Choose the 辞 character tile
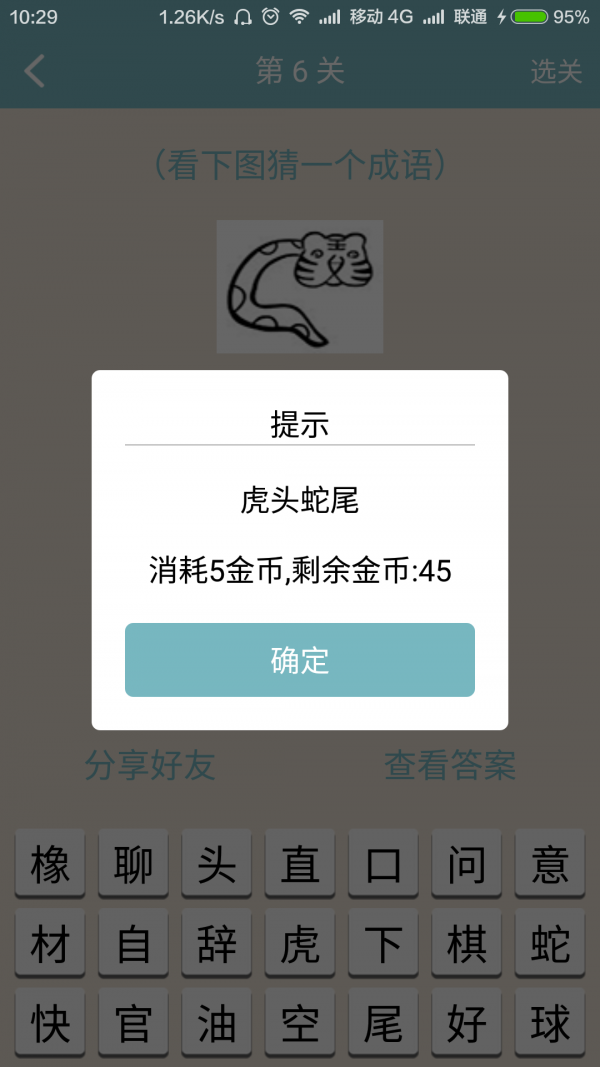 tap(217, 944)
